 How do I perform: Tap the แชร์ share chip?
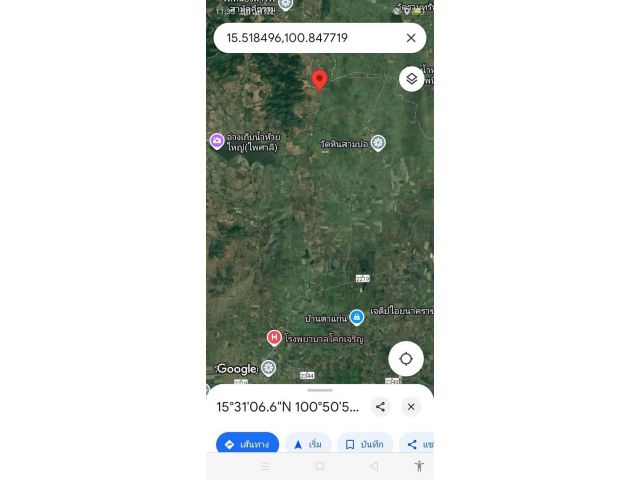418,444
